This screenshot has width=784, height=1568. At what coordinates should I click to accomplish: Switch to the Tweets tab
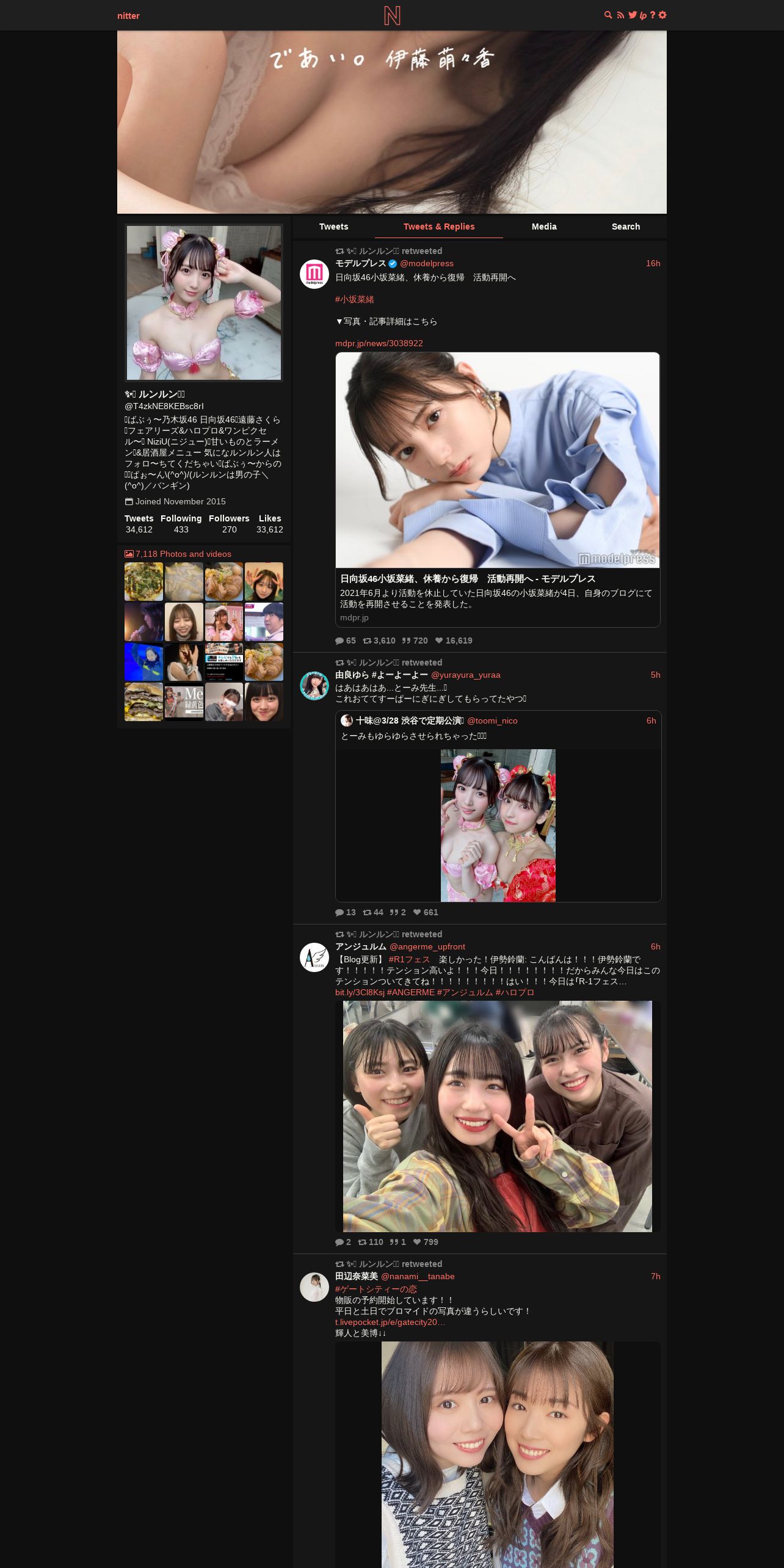[333, 227]
